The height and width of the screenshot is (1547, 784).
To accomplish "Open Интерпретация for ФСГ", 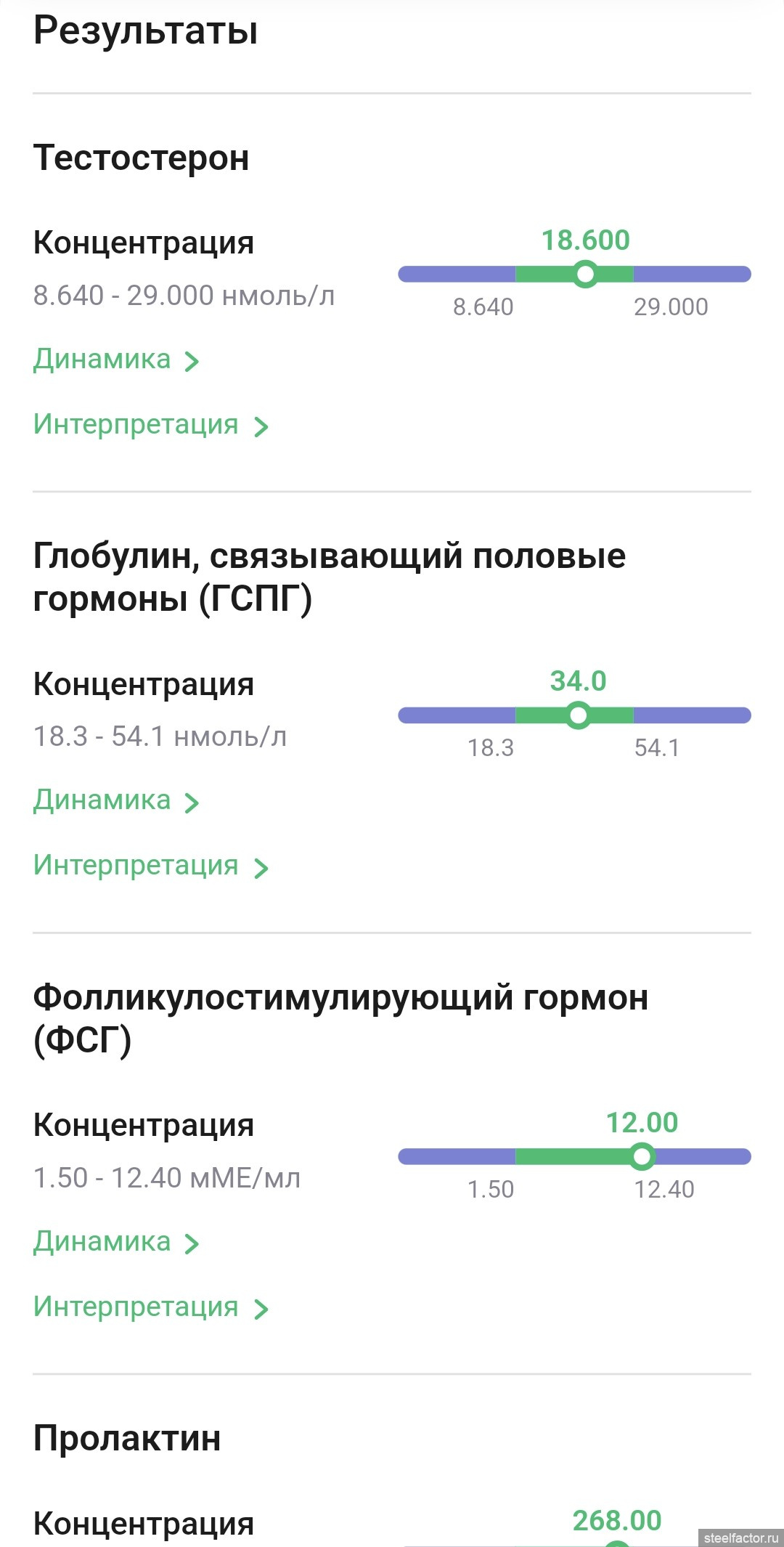I will pos(150,1307).
